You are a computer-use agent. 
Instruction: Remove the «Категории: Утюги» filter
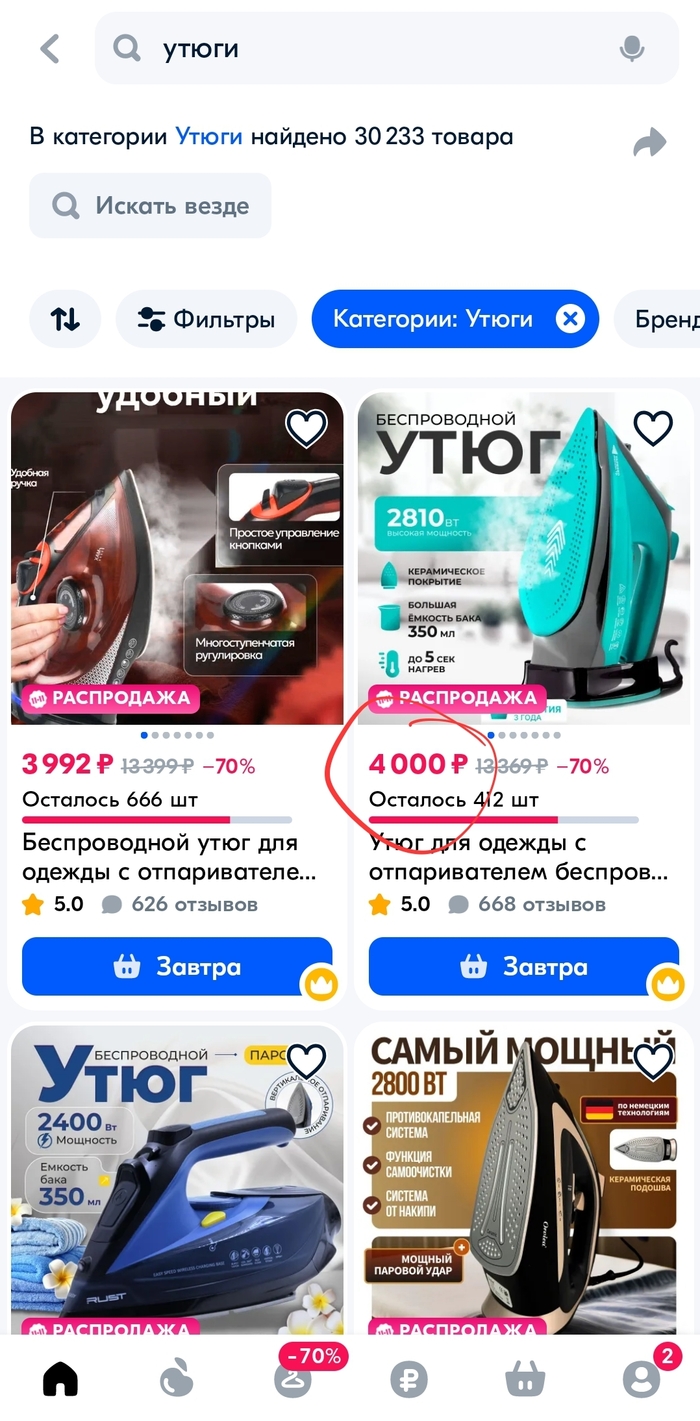(x=570, y=319)
